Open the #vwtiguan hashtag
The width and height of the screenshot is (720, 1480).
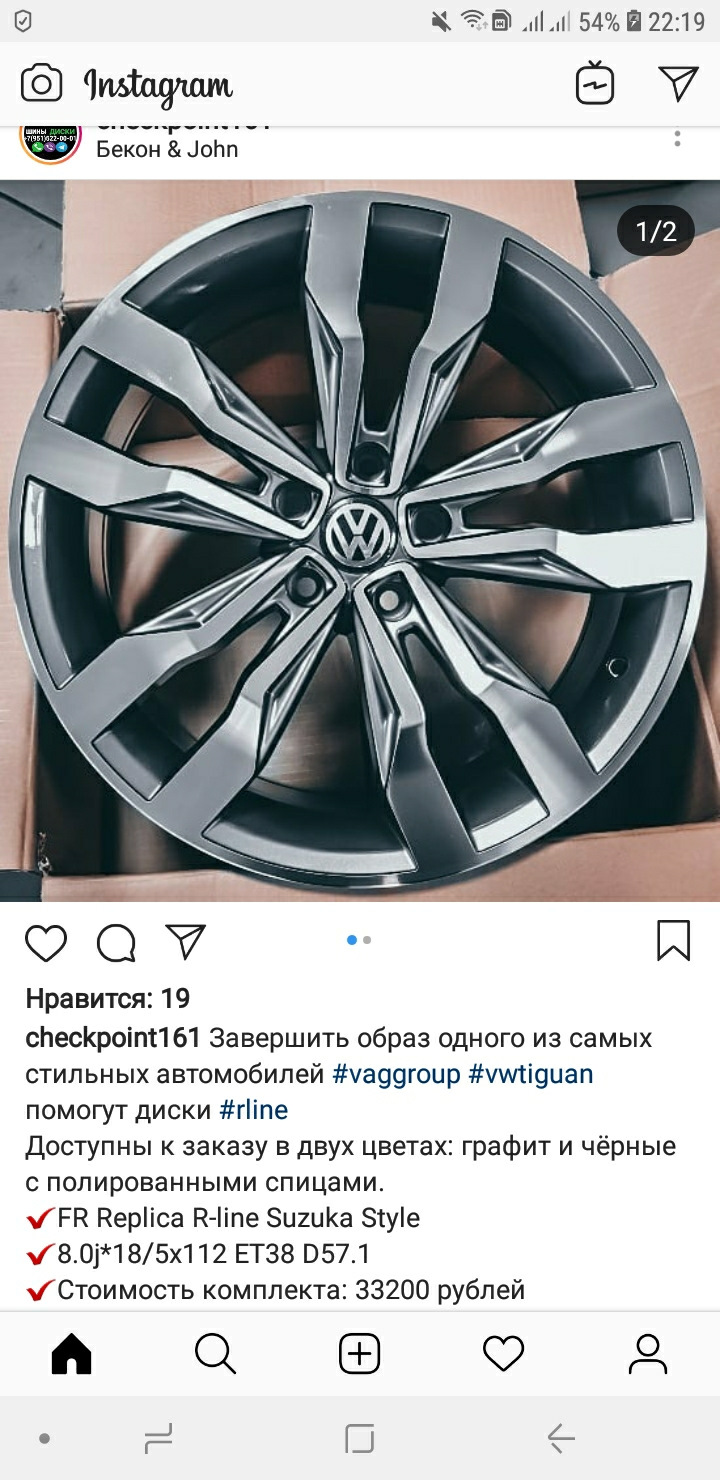[531, 1074]
